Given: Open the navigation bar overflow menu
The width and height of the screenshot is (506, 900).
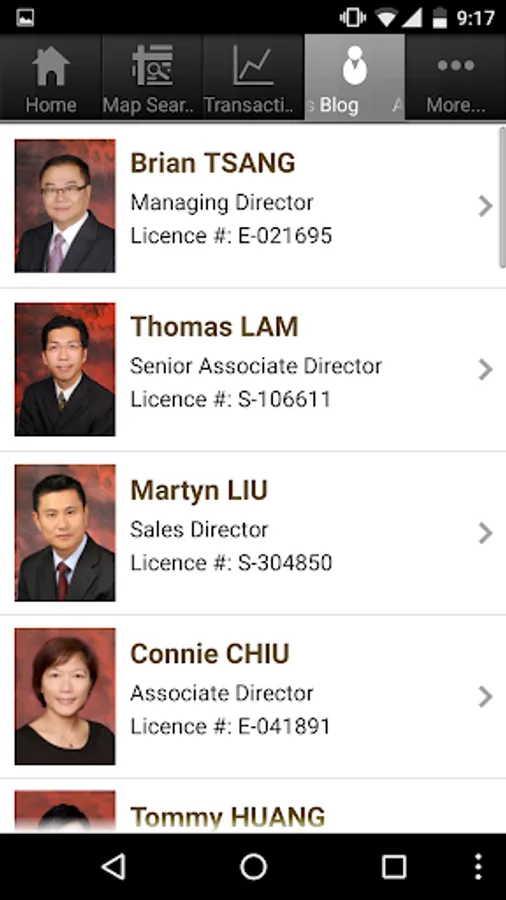Looking at the screenshot, I should coord(478,866).
